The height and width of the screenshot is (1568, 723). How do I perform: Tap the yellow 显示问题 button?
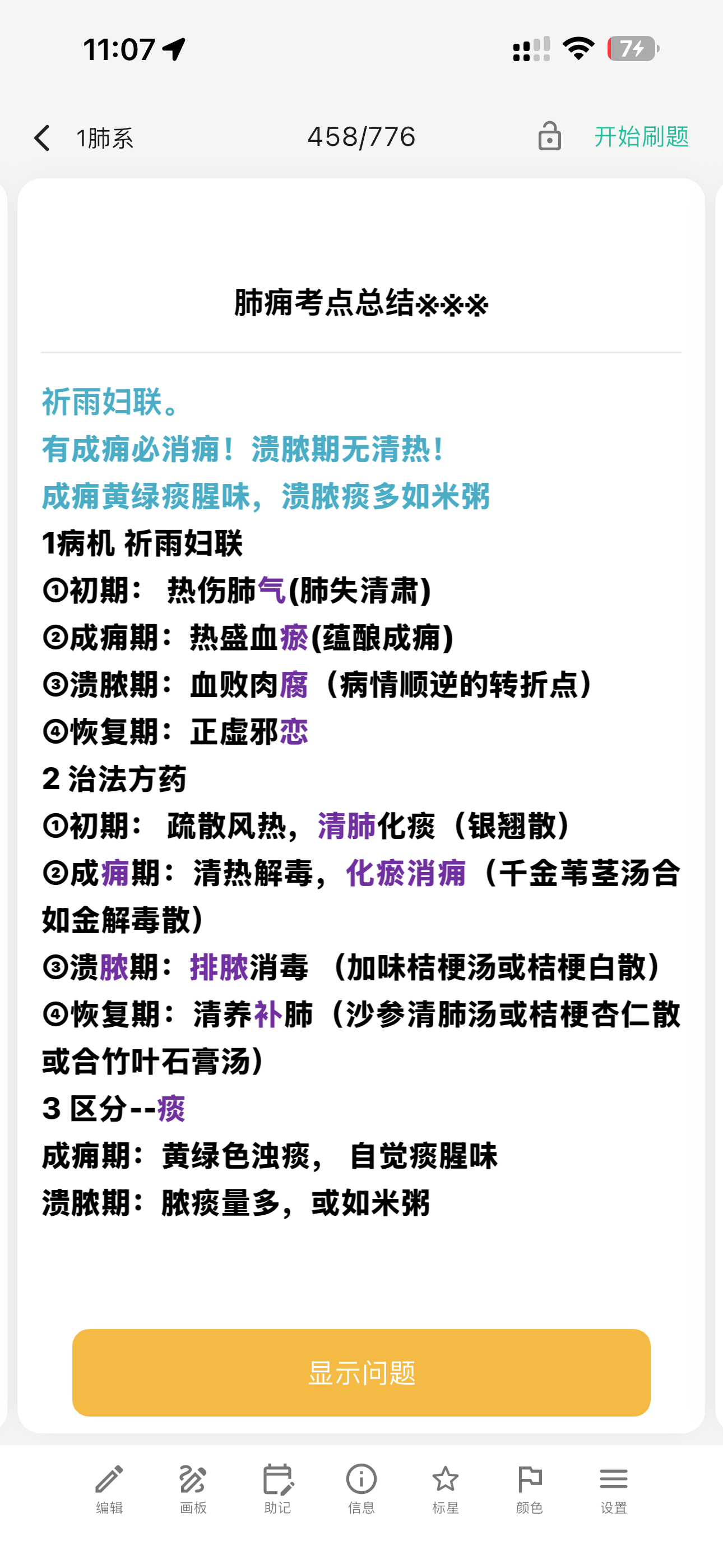(x=361, y=1373)
